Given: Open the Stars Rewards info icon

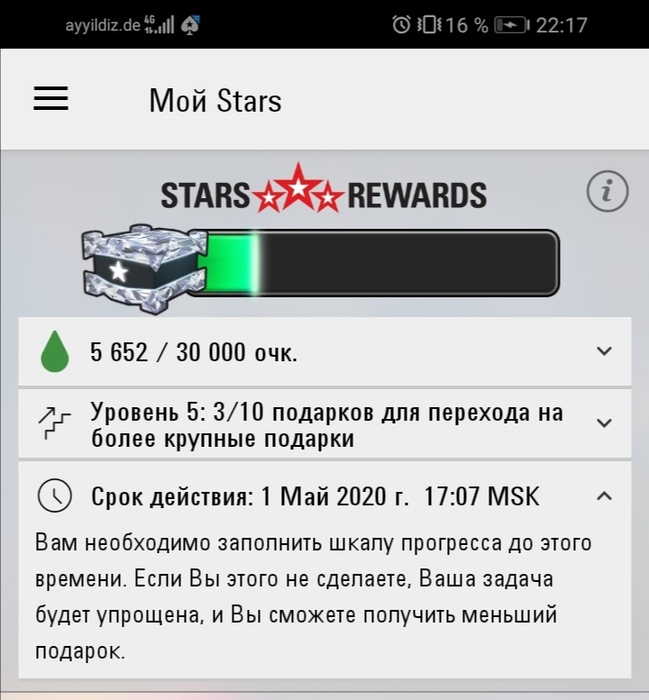Looking at the screenshot, I should click(x=607, y=191).
